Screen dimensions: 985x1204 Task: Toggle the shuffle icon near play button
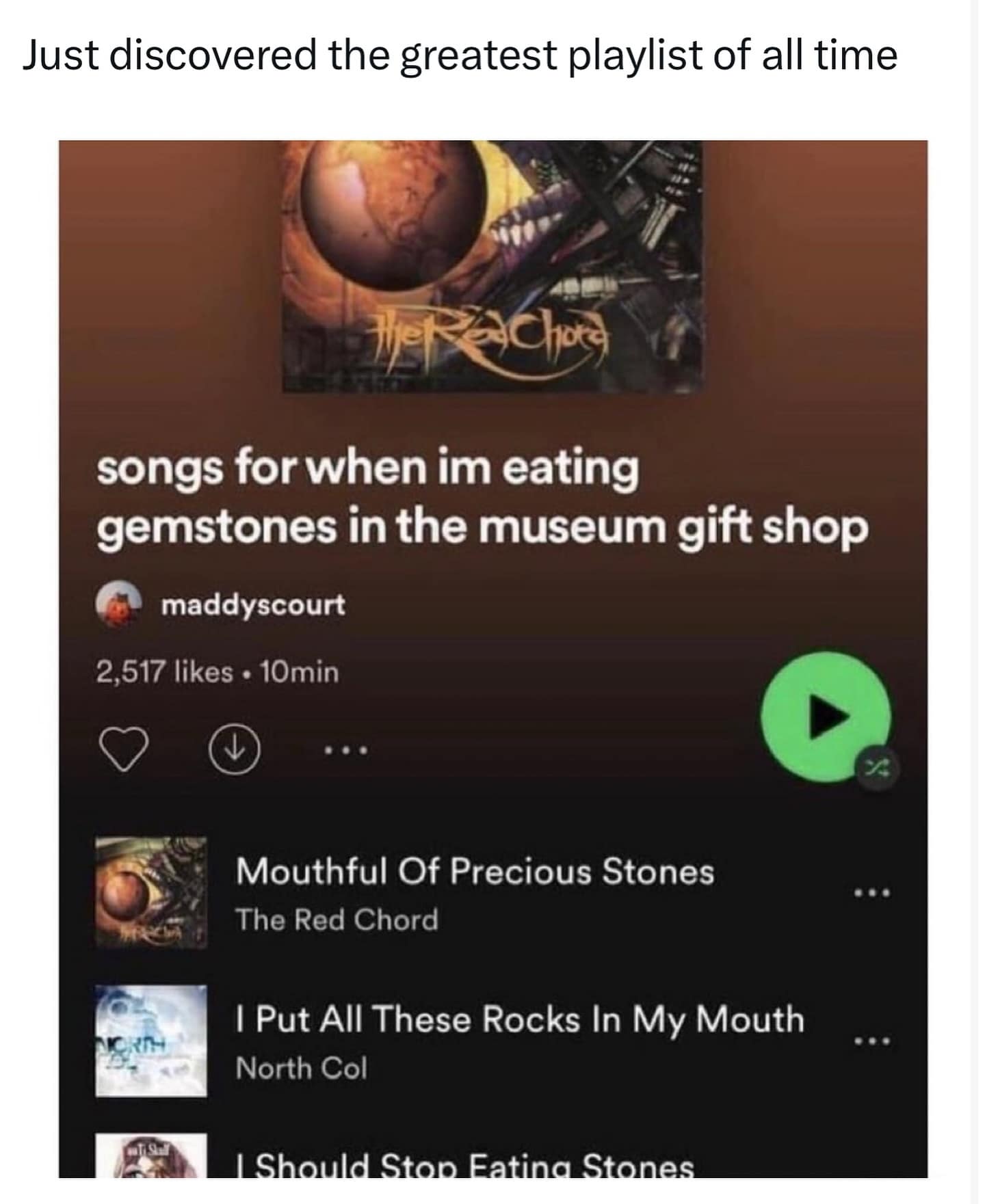(876, 768)
